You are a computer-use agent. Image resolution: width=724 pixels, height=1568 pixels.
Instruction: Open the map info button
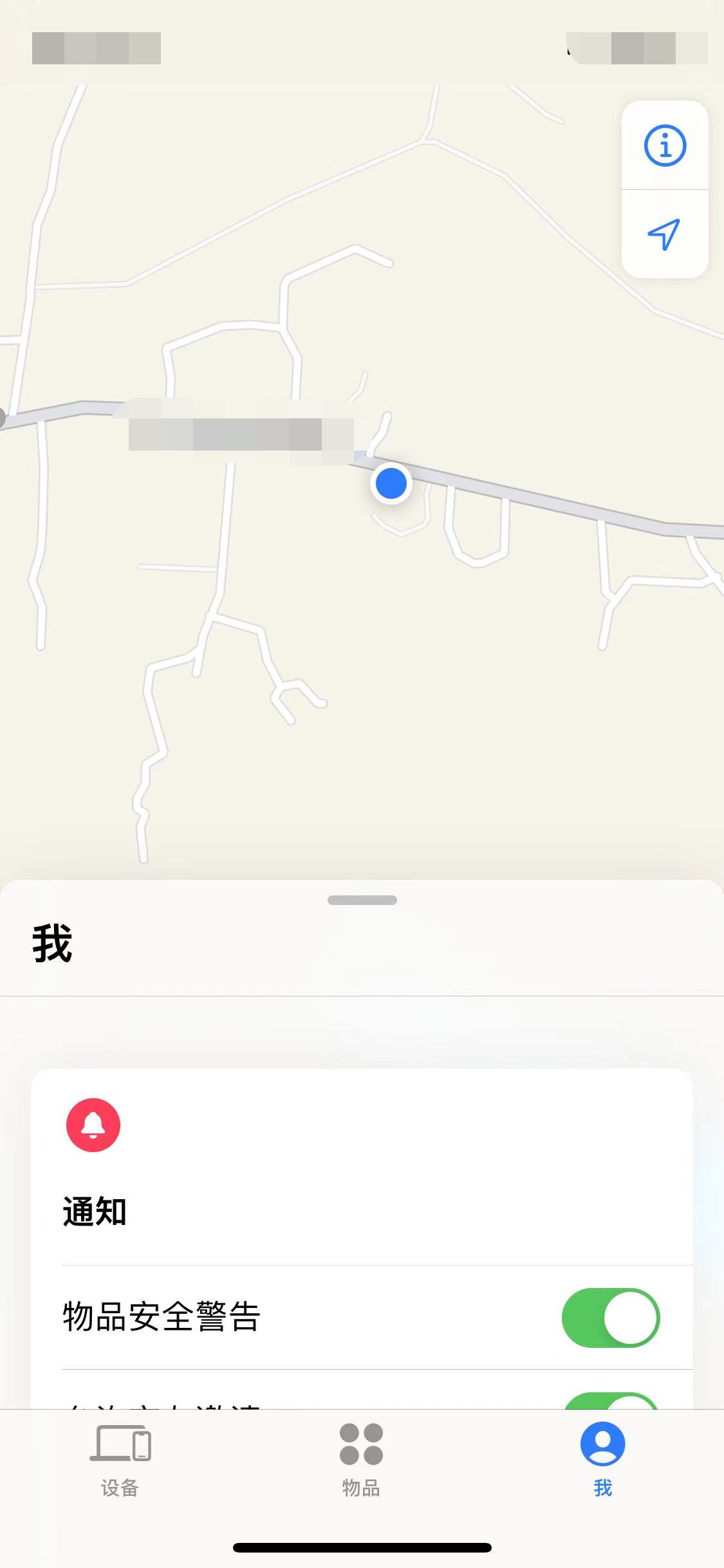pos(665,145)
